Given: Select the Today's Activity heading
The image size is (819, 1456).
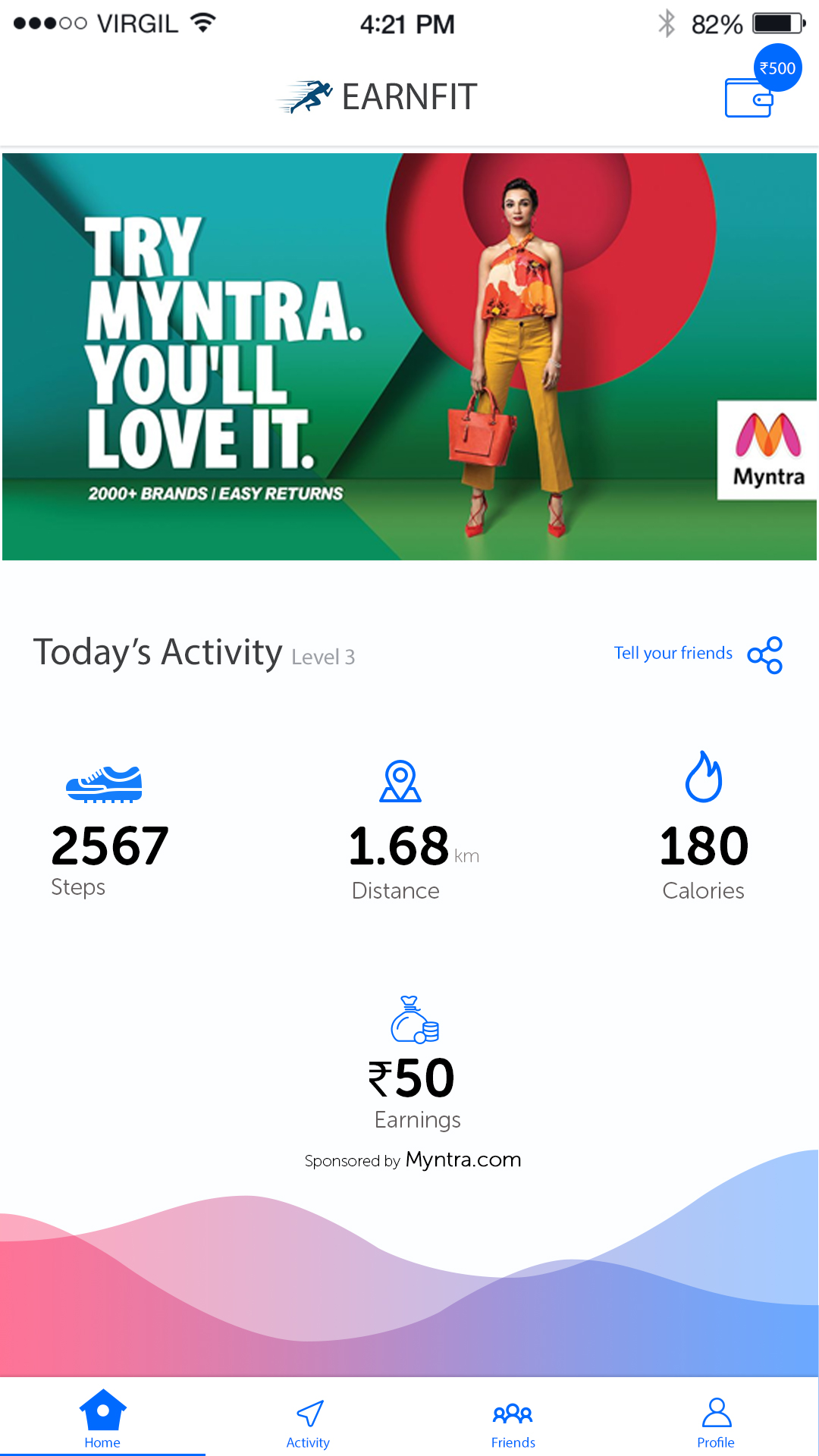Looking at the screenshot, I should (x=158, y=651).
